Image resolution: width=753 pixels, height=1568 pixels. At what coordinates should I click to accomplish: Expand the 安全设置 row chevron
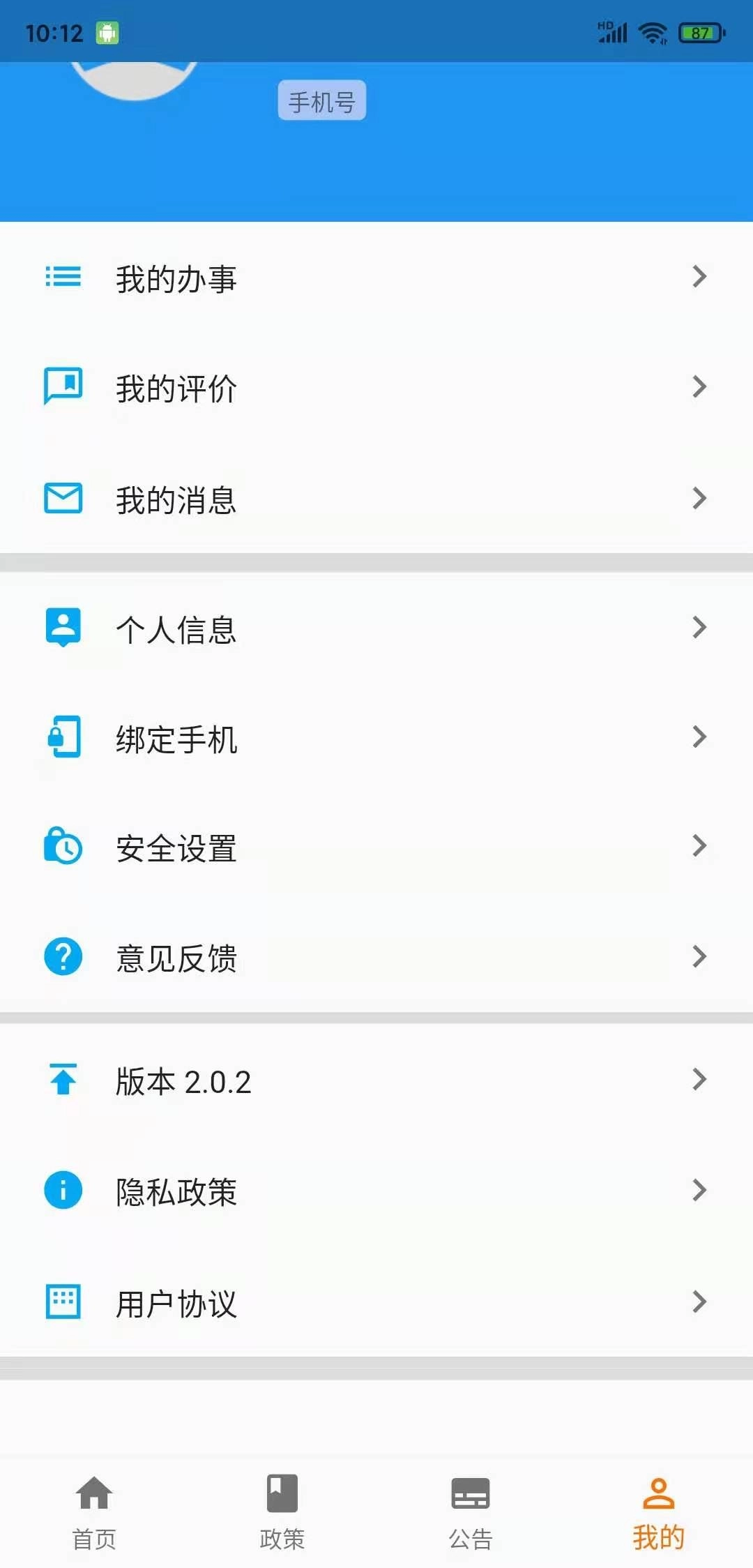pyautogui.click(x=699, y=846)
